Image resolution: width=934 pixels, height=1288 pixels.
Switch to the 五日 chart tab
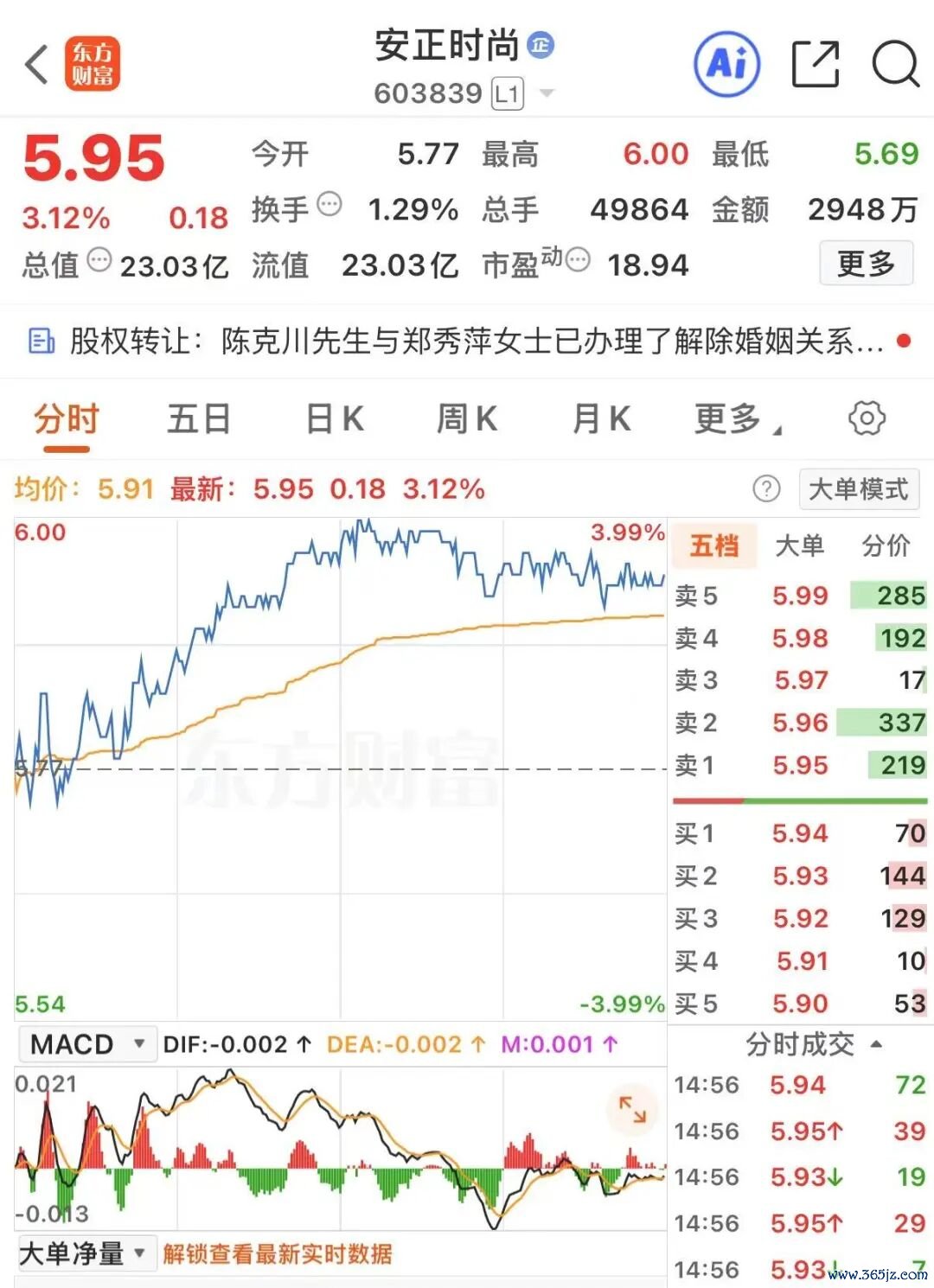[x=198, y=419]
